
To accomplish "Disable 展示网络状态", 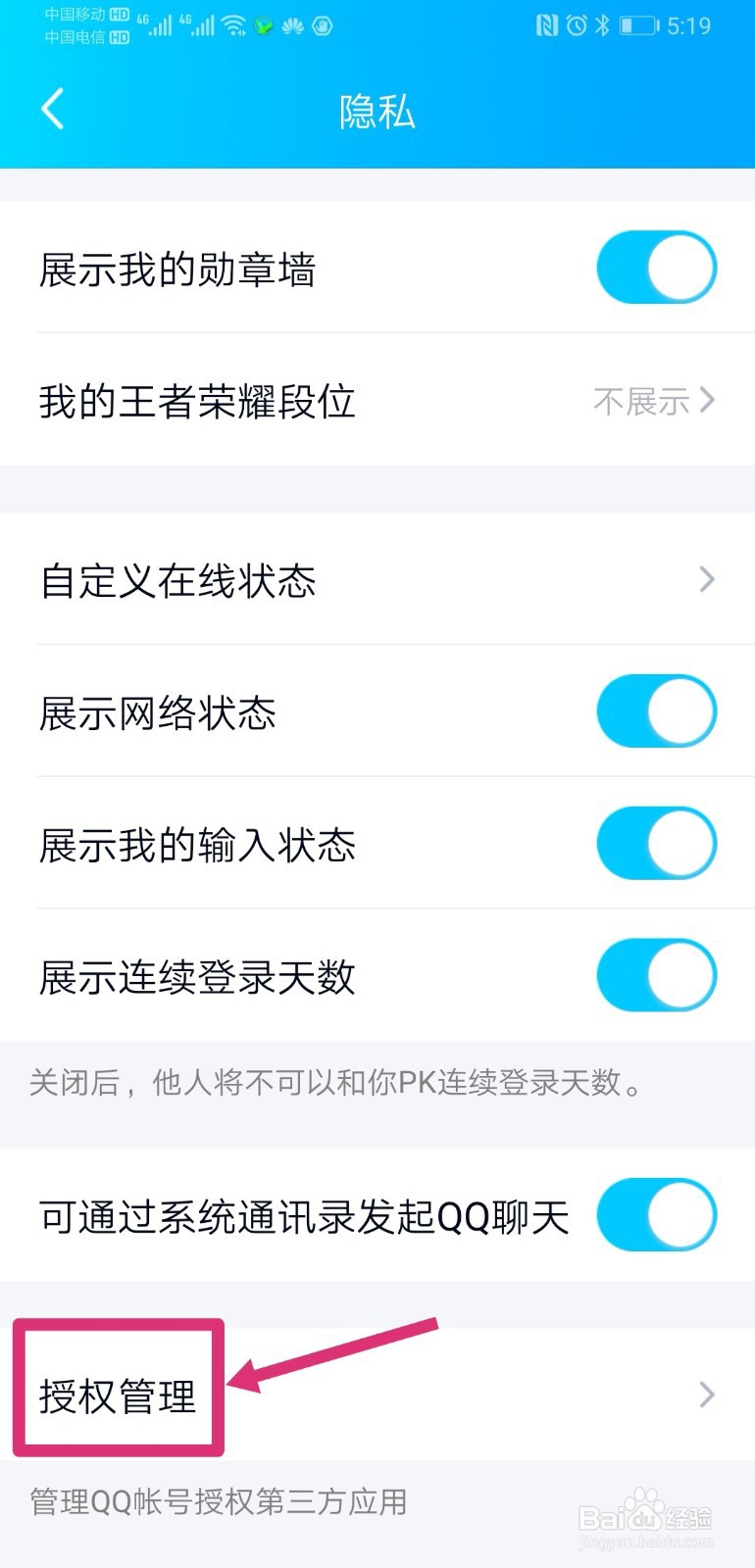I will point(656,711).
